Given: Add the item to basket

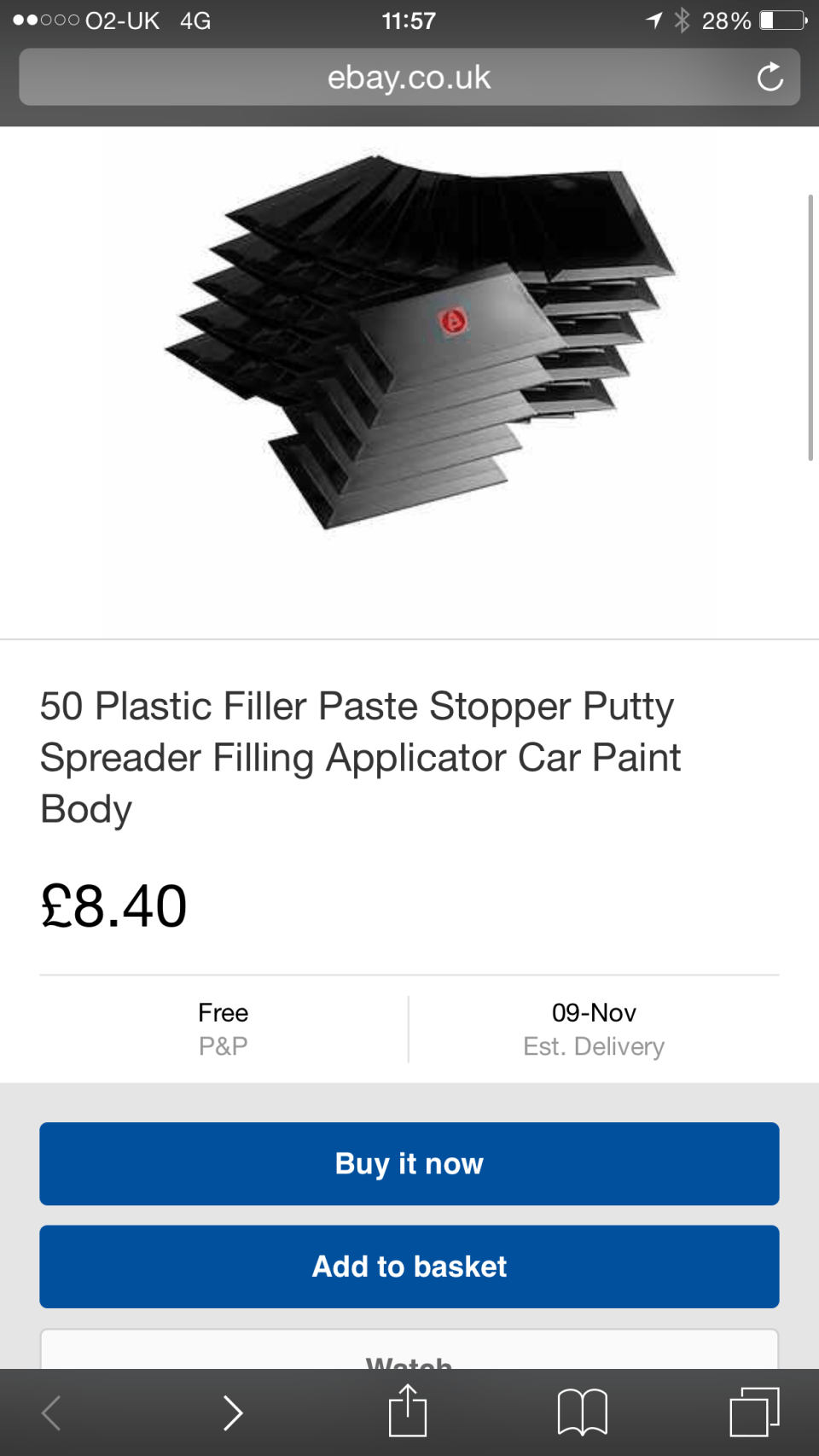Looking at the screenshot, I should (x=409, y=1267).
